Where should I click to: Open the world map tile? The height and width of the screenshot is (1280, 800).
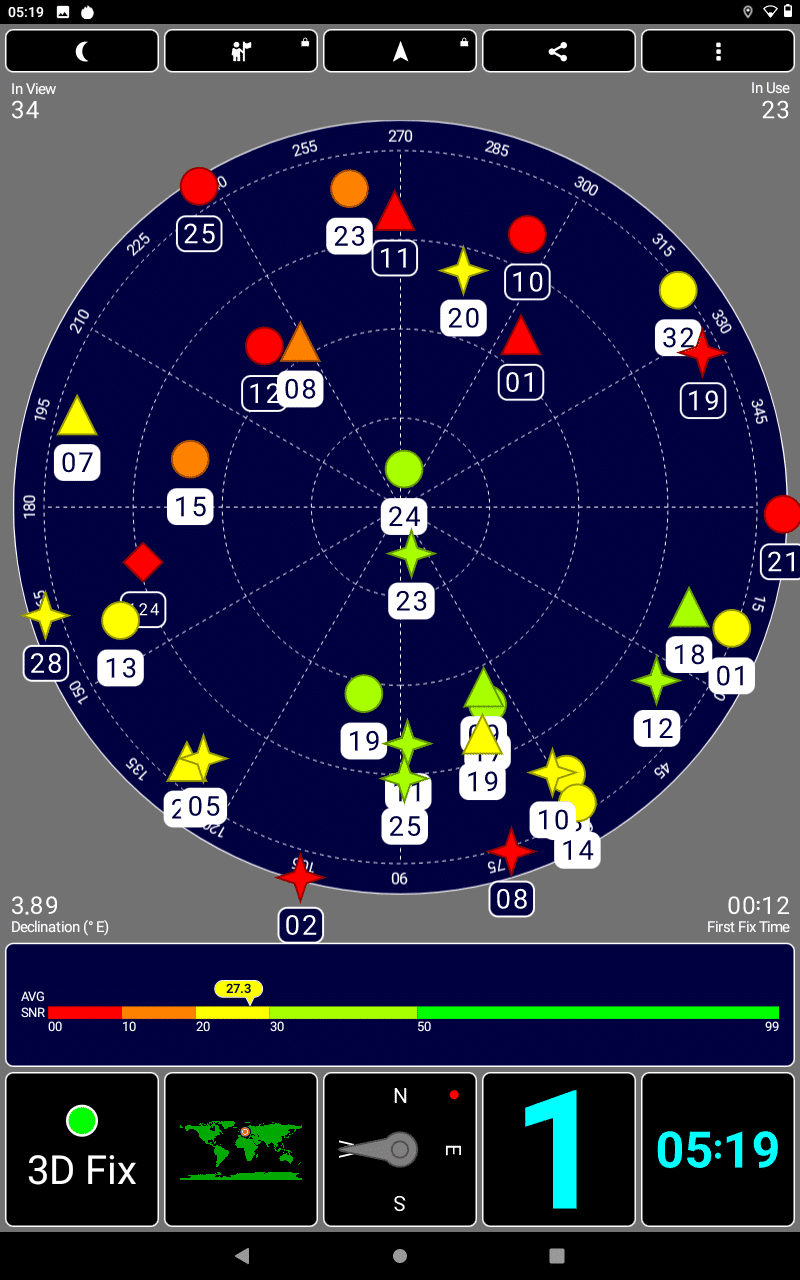click(x=241, y=1149)
